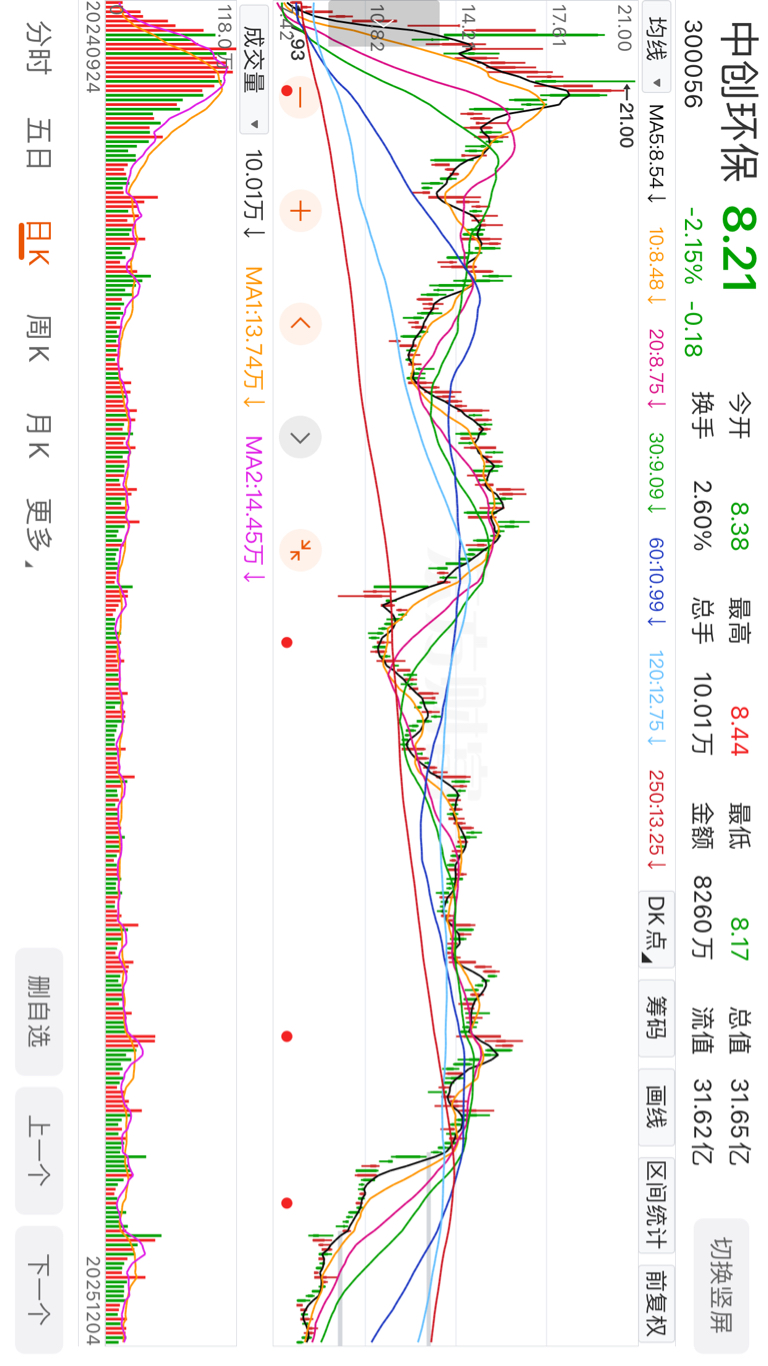Shift chart with the gray chevron button
Viewport: 768px width, 1366px height.
pyautogui.click(x=300, y=436)
